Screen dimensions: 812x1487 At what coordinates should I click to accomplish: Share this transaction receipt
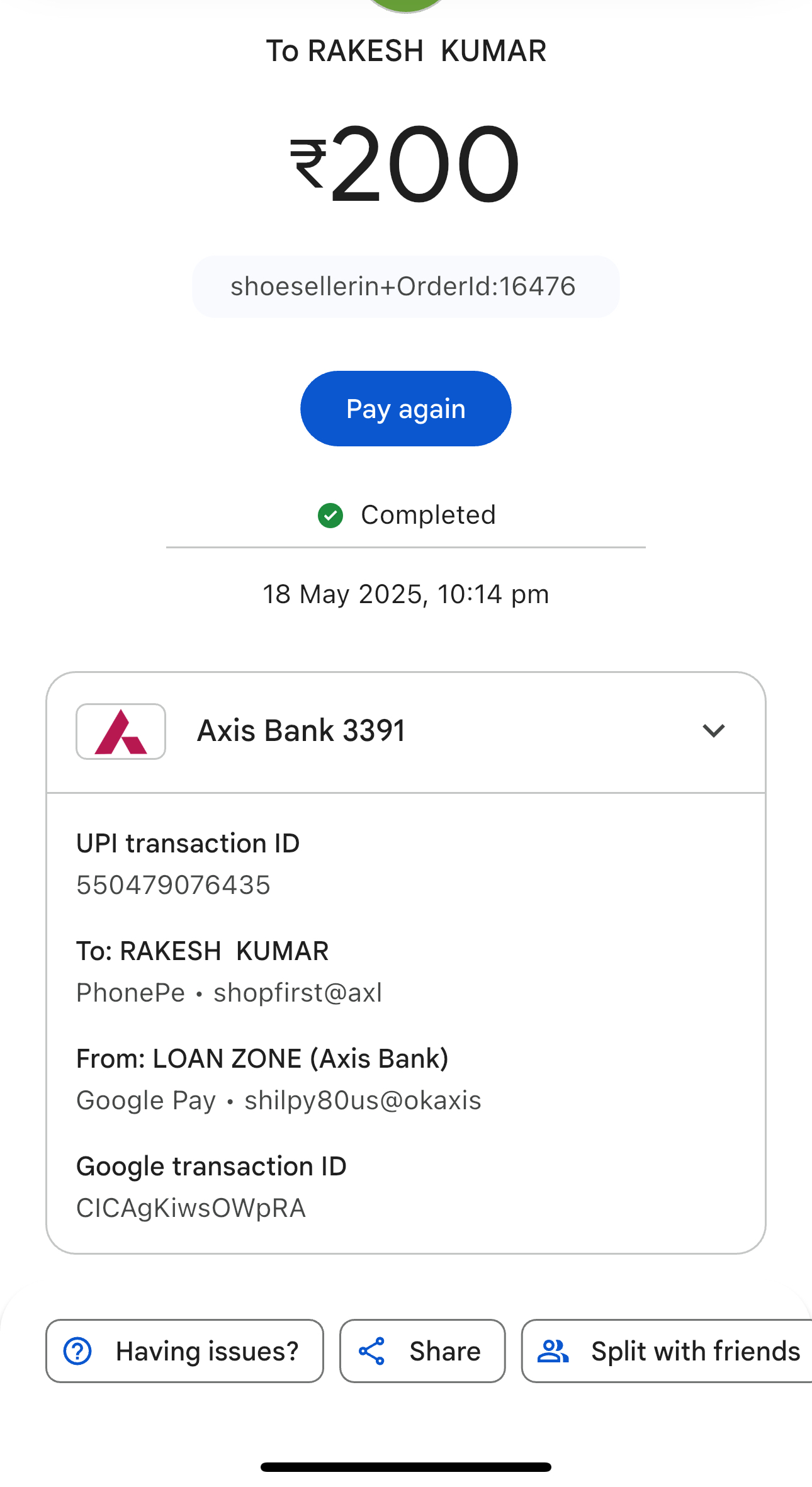(422, 1351)
